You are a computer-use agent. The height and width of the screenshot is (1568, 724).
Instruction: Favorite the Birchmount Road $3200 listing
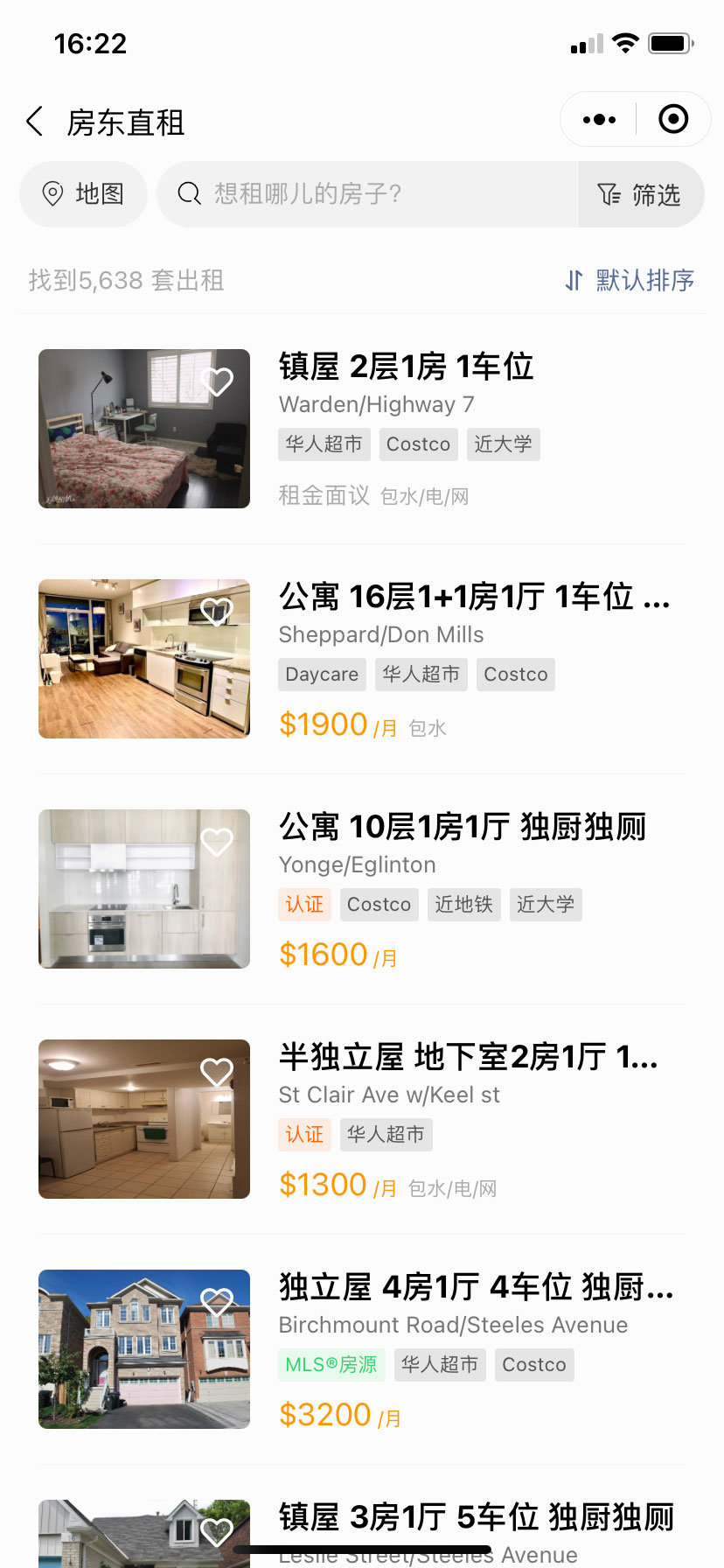217,1302
